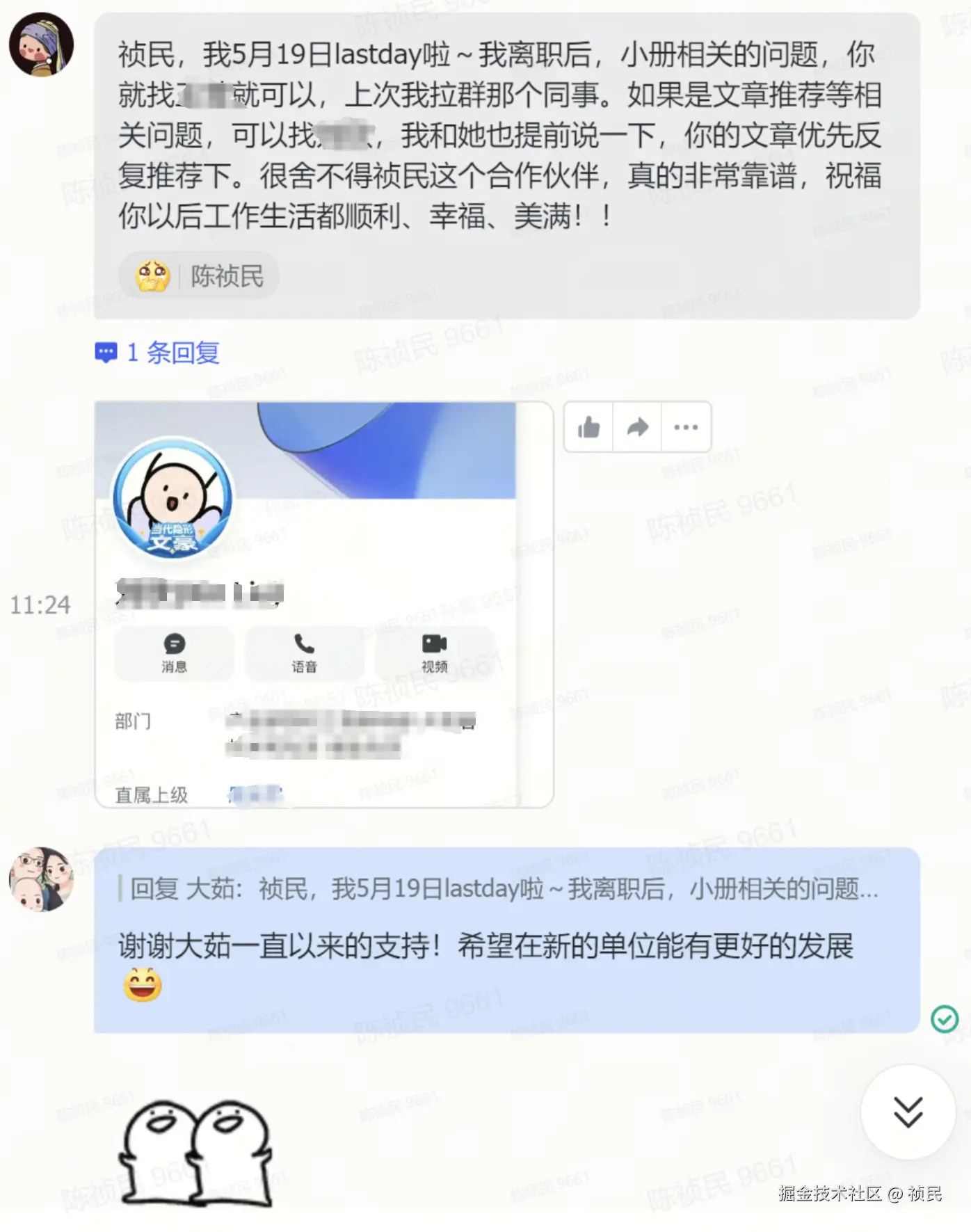Jump to latest messages with the double-chevron button
971x1232 pixels.
click(x=908, y=1111)
